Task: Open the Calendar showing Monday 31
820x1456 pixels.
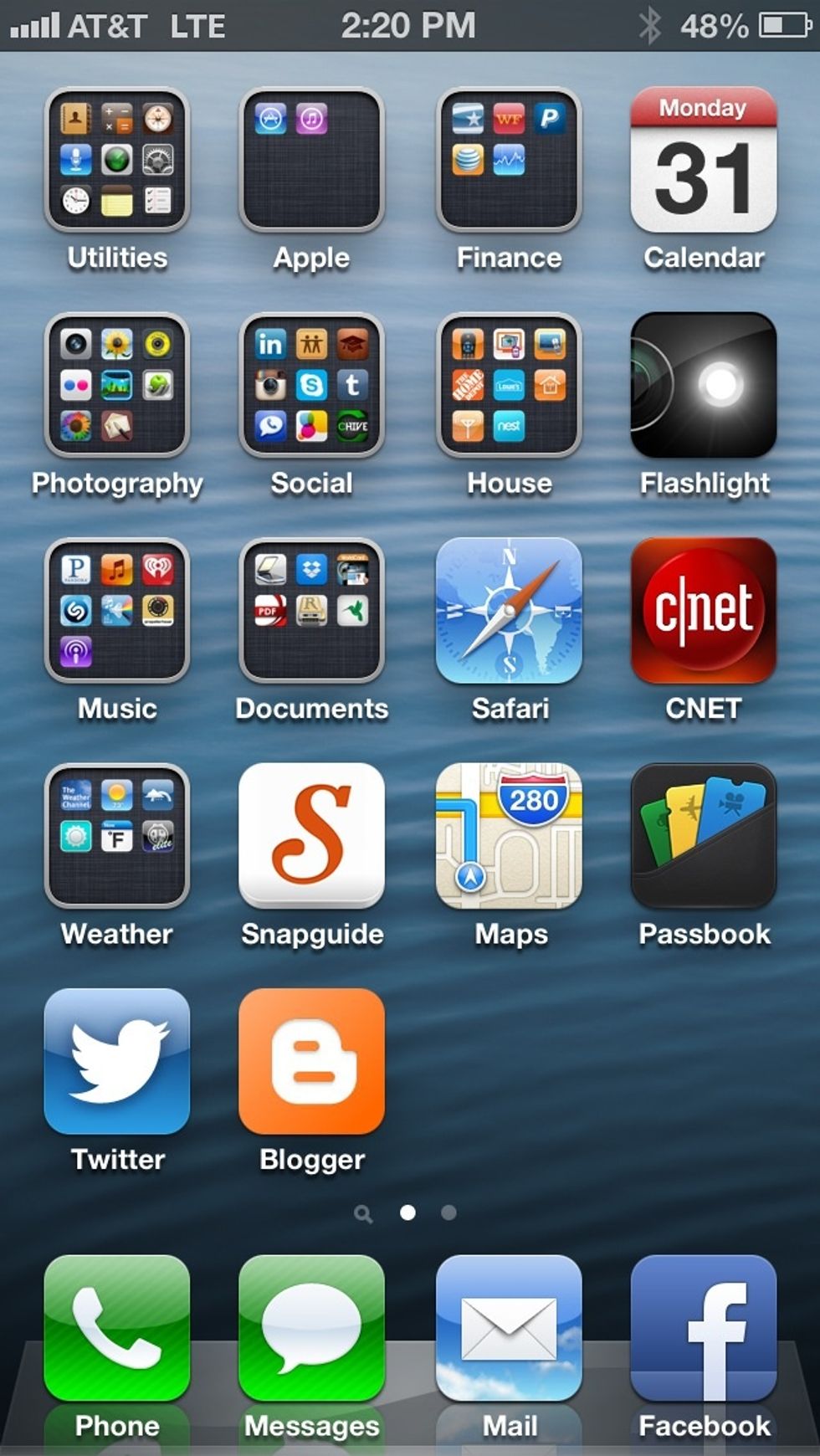Action: point(704,161)
